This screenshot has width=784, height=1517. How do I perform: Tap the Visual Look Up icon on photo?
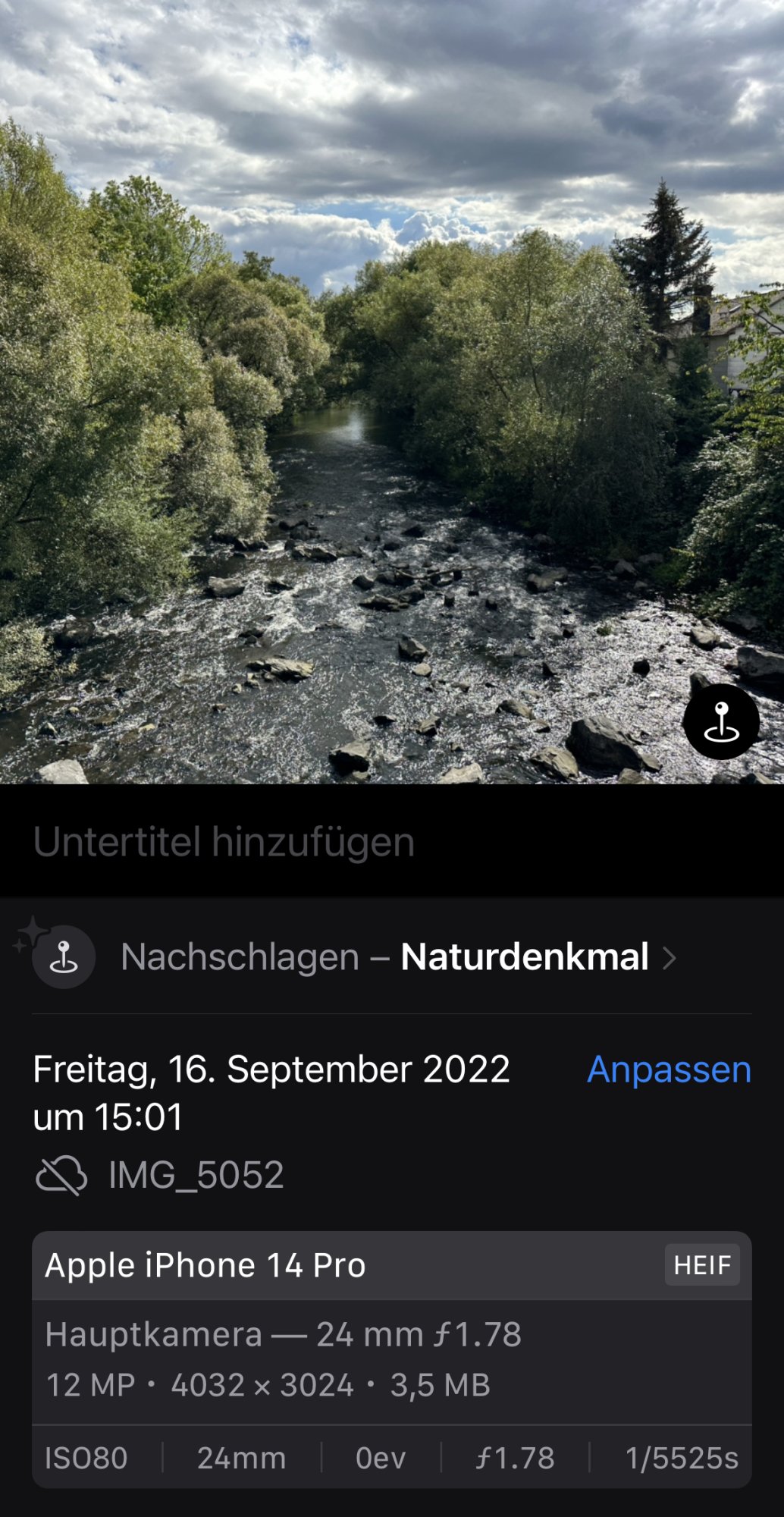[x=721, y=722]
